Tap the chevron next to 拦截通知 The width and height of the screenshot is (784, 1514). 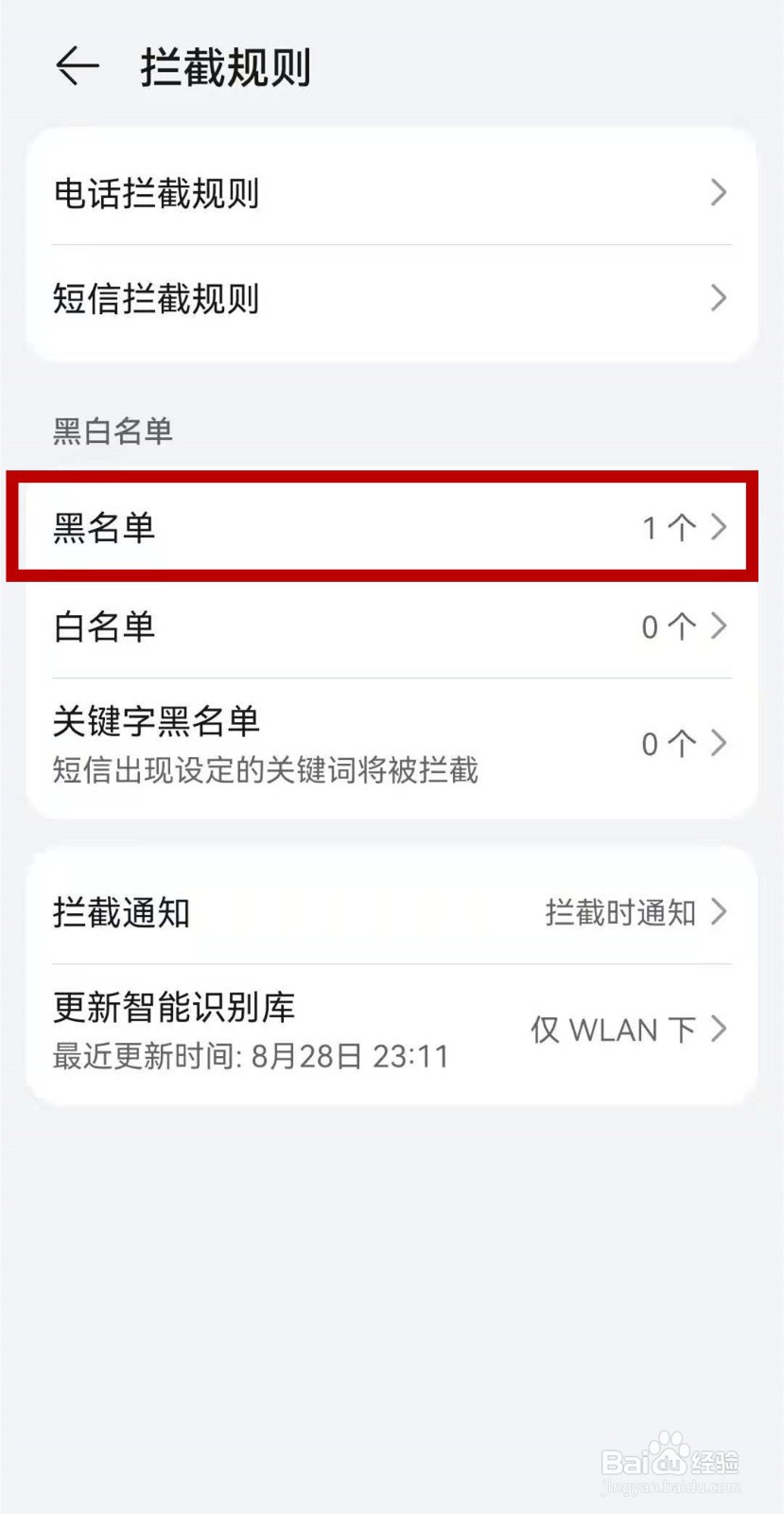click(721, 912)
